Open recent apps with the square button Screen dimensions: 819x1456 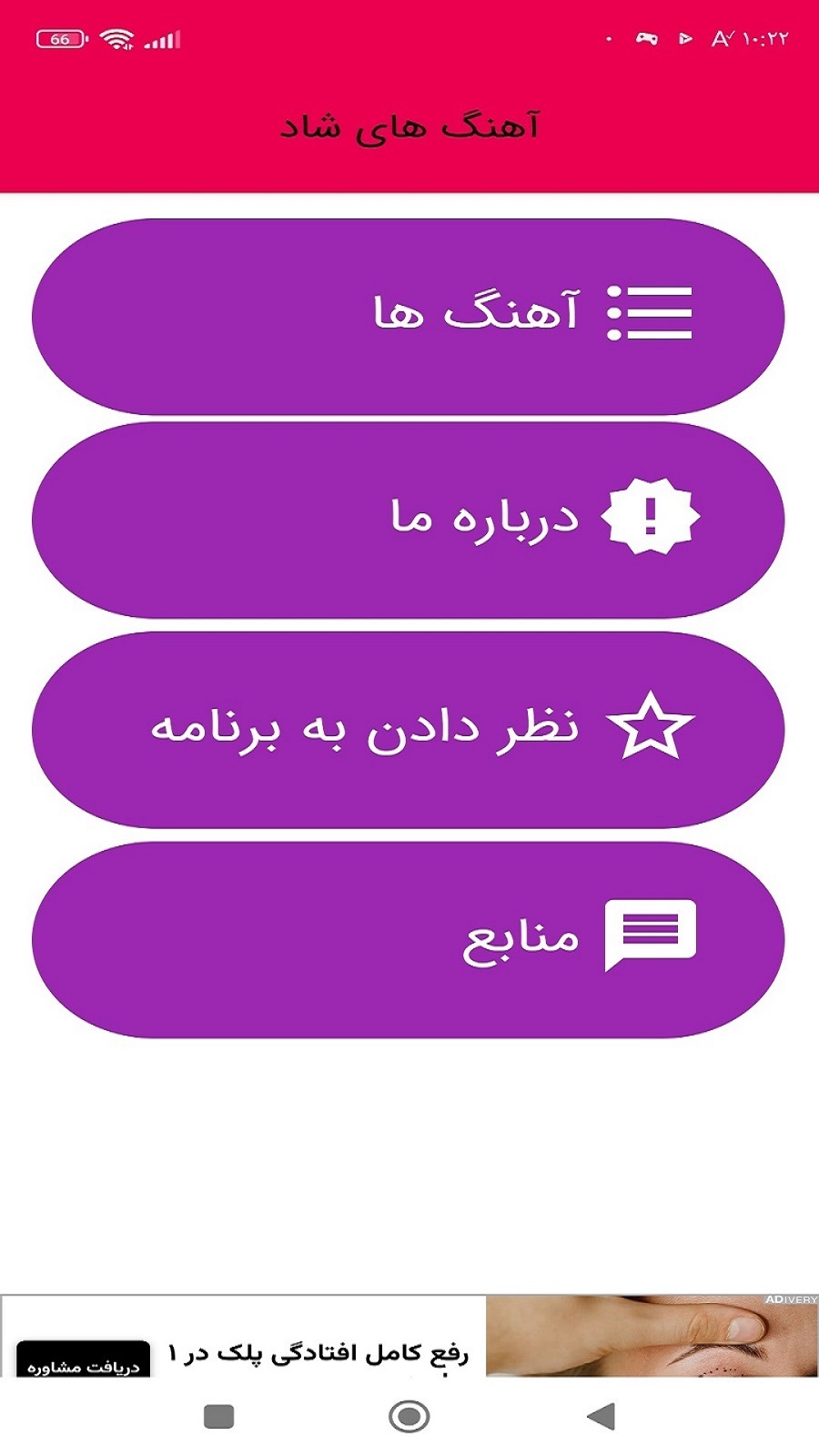click(x=218, y=1416)
